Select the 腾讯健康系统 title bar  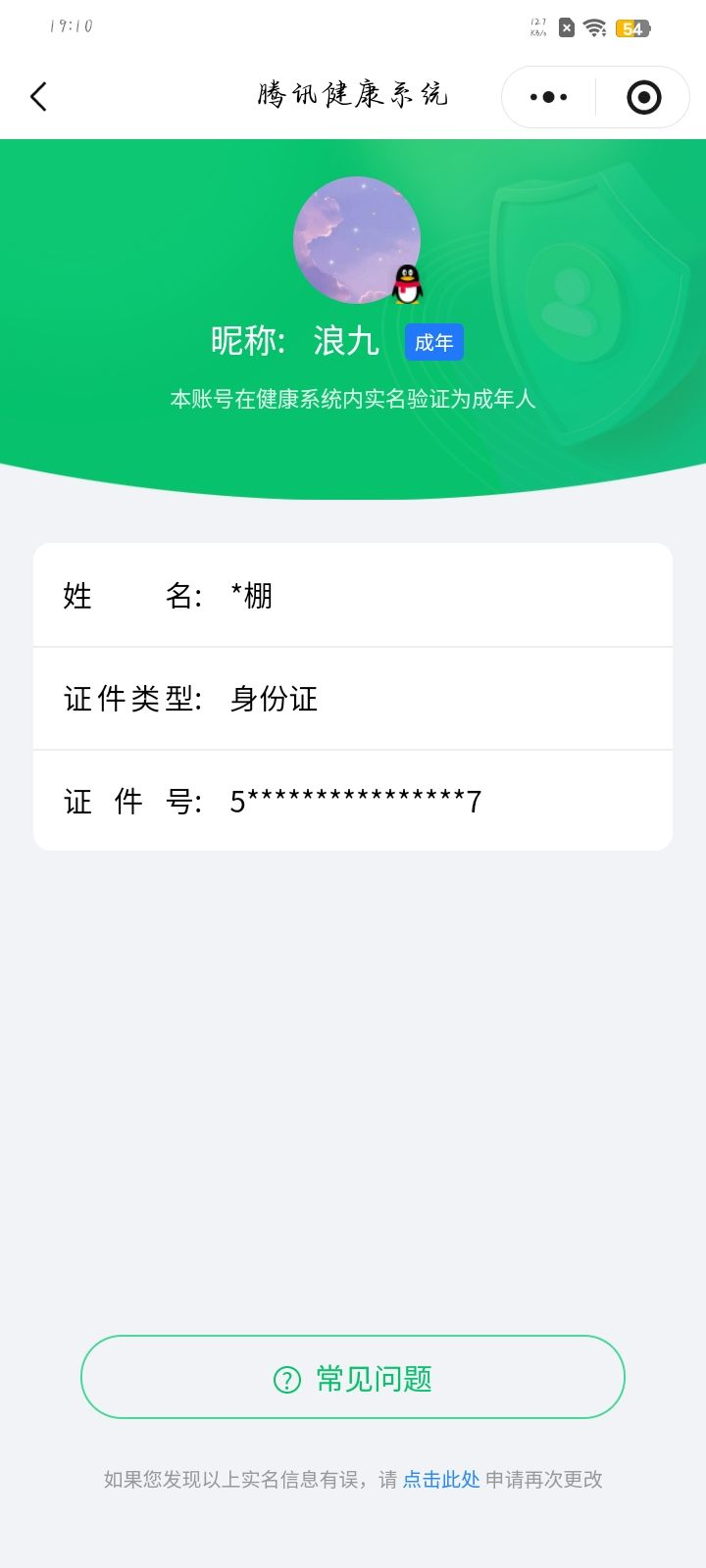point(353,95)
